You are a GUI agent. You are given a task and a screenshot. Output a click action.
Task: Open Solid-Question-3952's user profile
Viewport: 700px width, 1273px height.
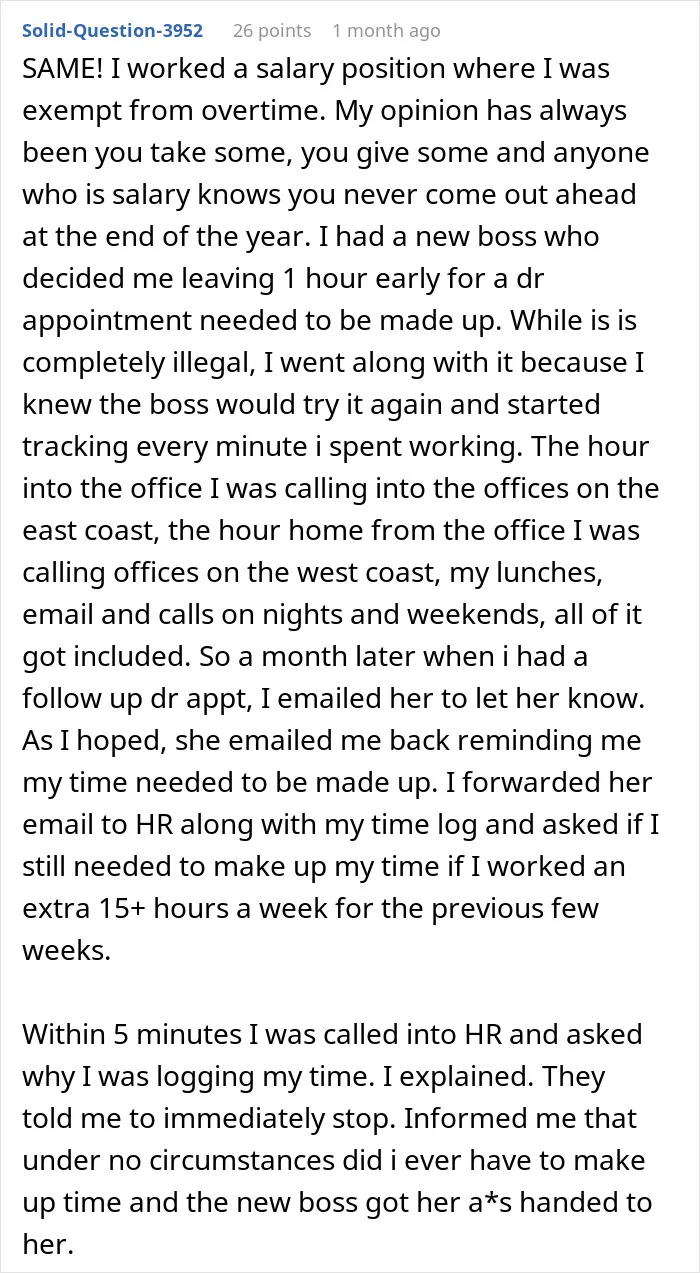point(112,31)
